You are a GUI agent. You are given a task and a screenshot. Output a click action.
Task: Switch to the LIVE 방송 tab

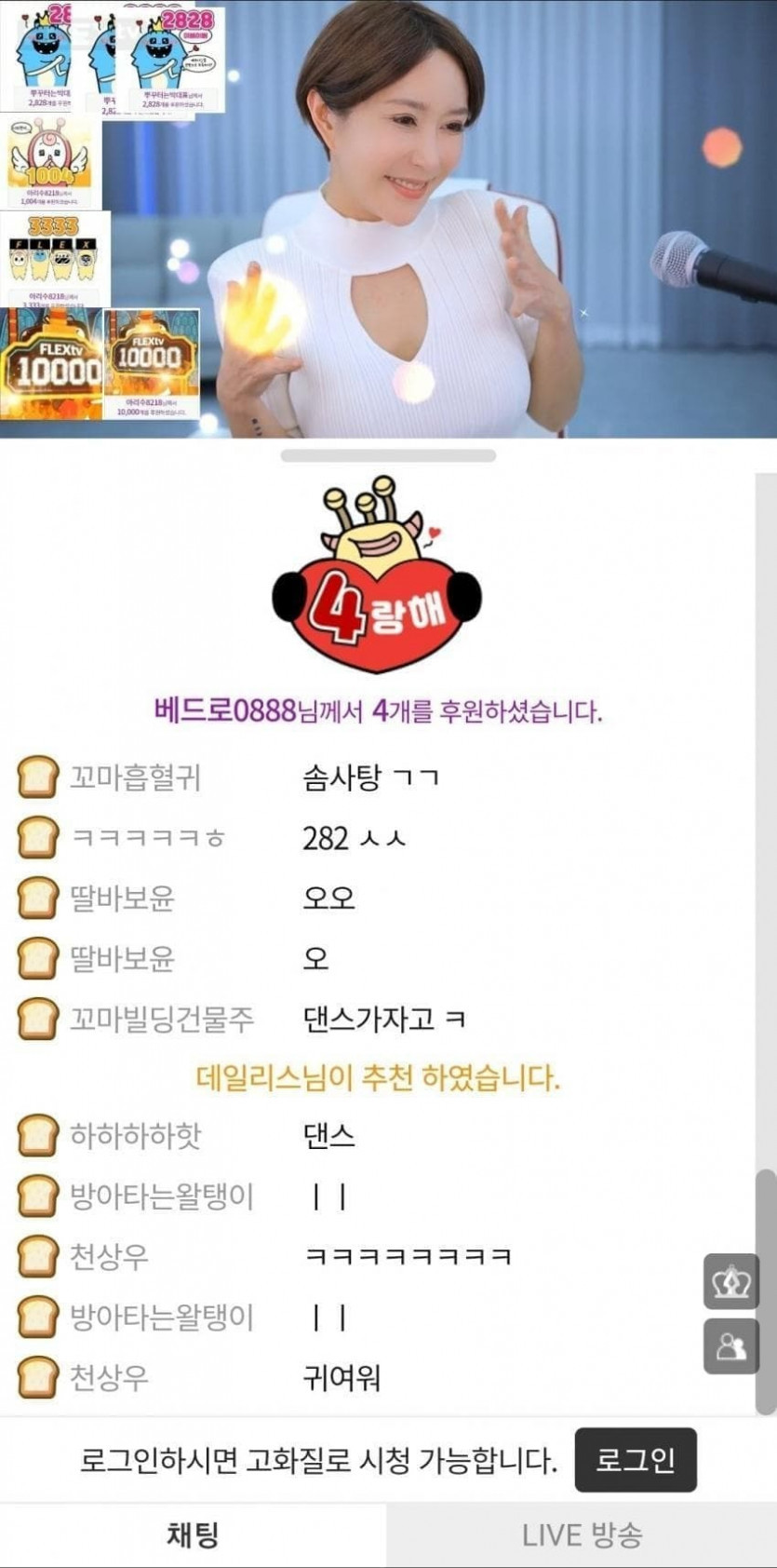coord(582,1534)
